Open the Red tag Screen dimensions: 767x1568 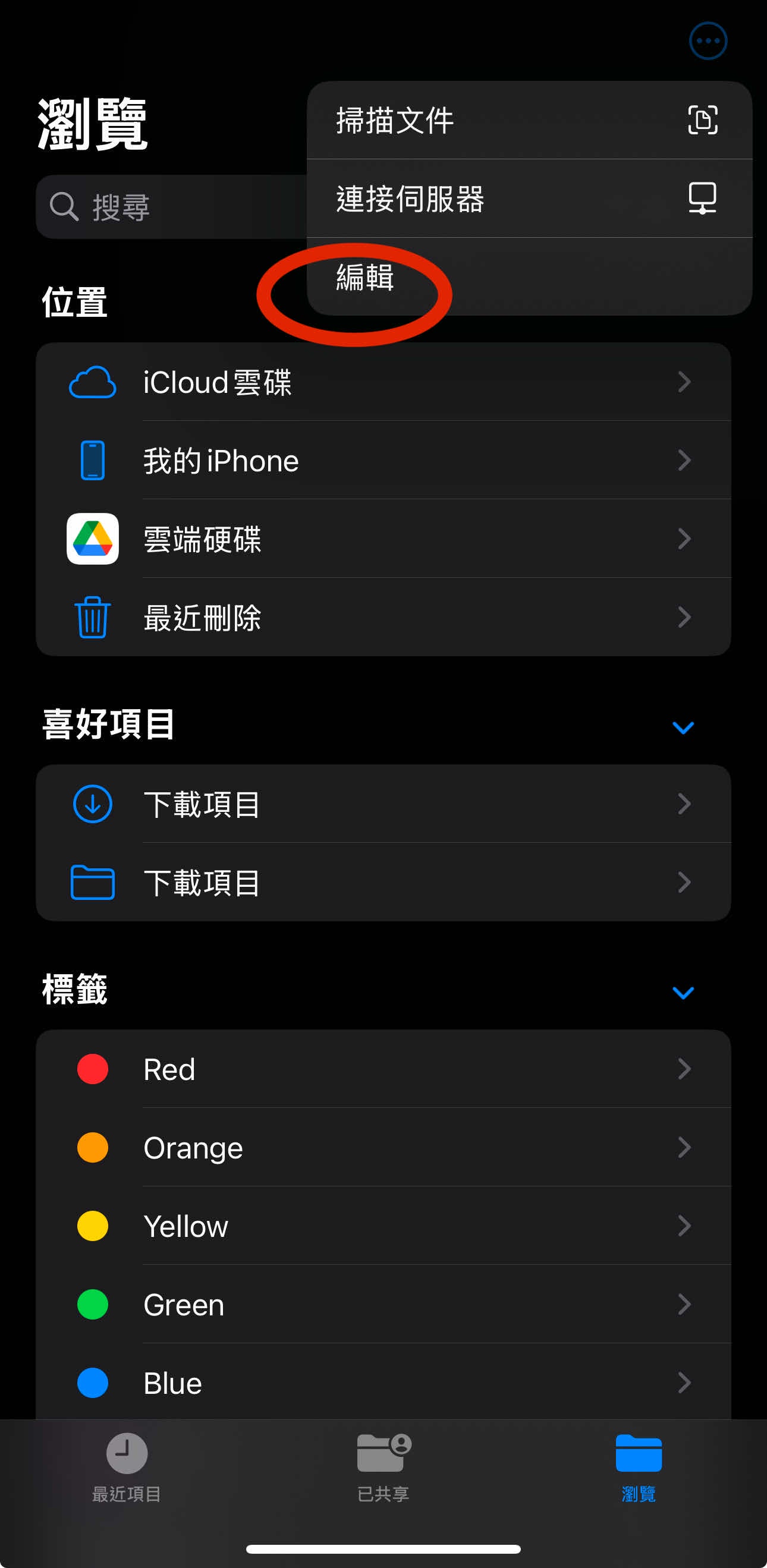click(x=383, y=1069)
